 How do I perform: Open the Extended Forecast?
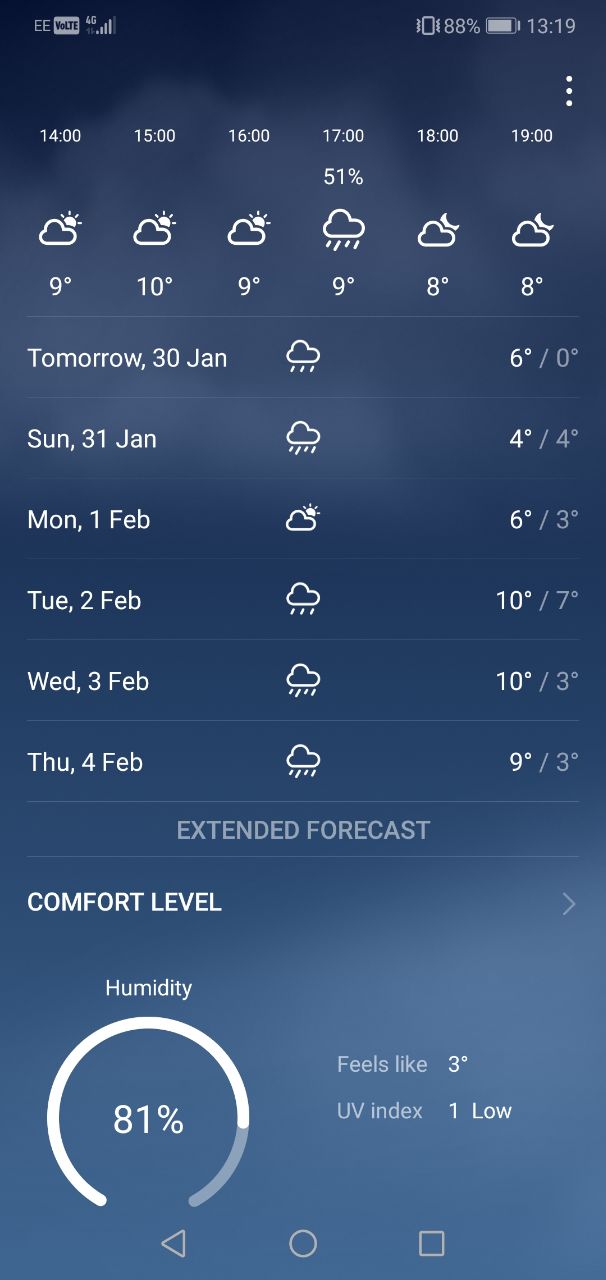click(303, 830)
